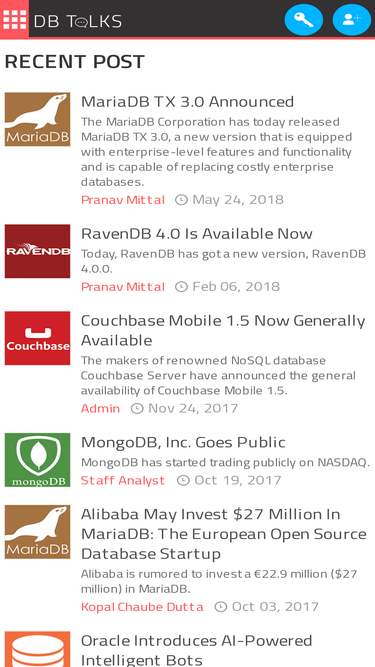Open MariaDB TX 3.0 Announced post
Screen dimensions: 375x667
188,102
